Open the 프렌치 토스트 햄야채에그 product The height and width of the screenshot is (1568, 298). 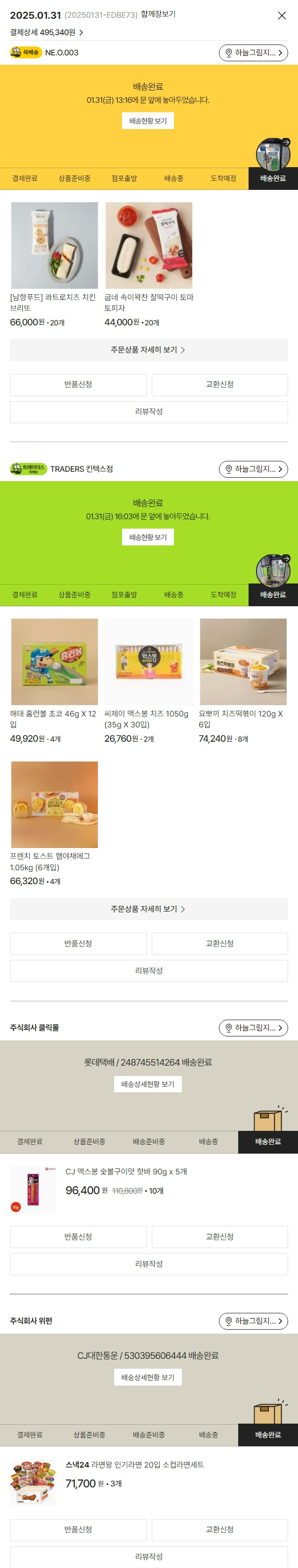tap(54, 804)
